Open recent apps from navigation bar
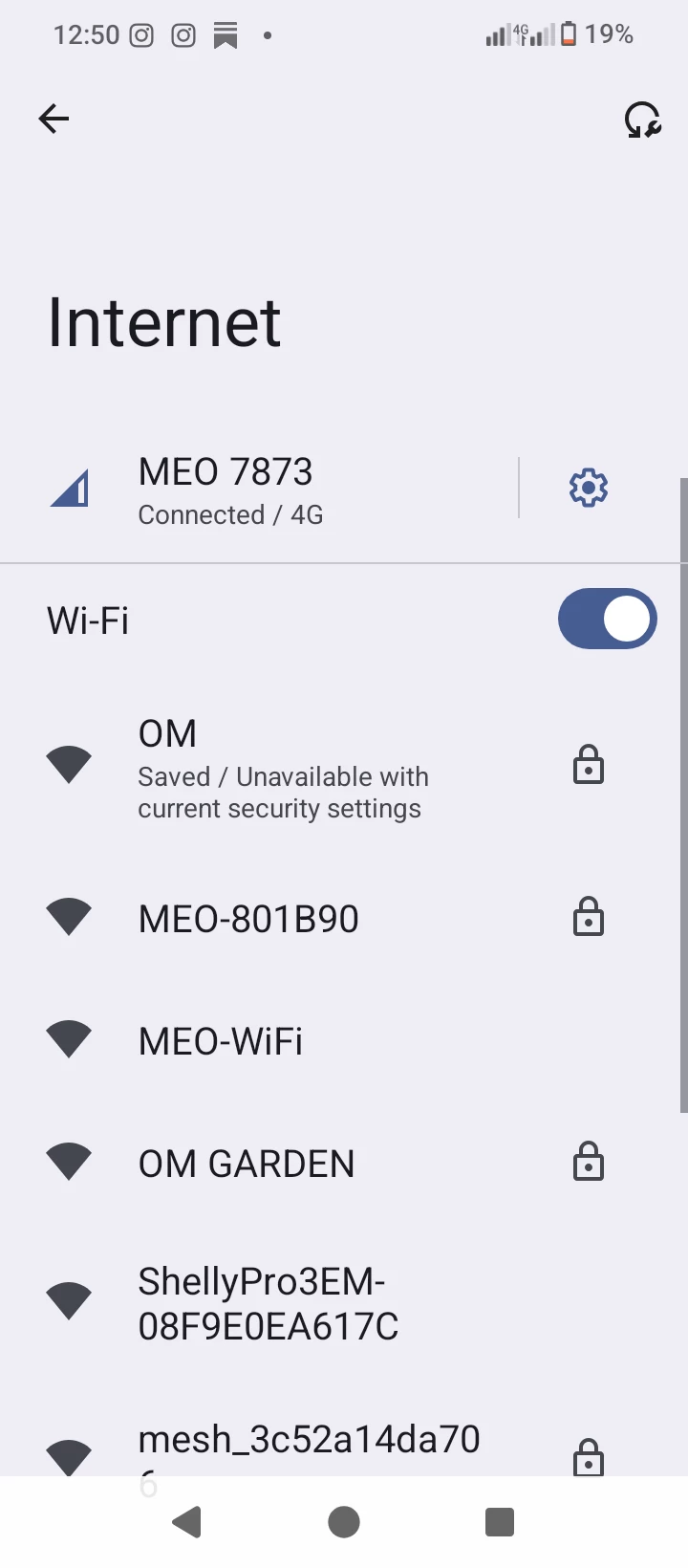This screenshot has height=1568, width=688. tap(500, 1522)
